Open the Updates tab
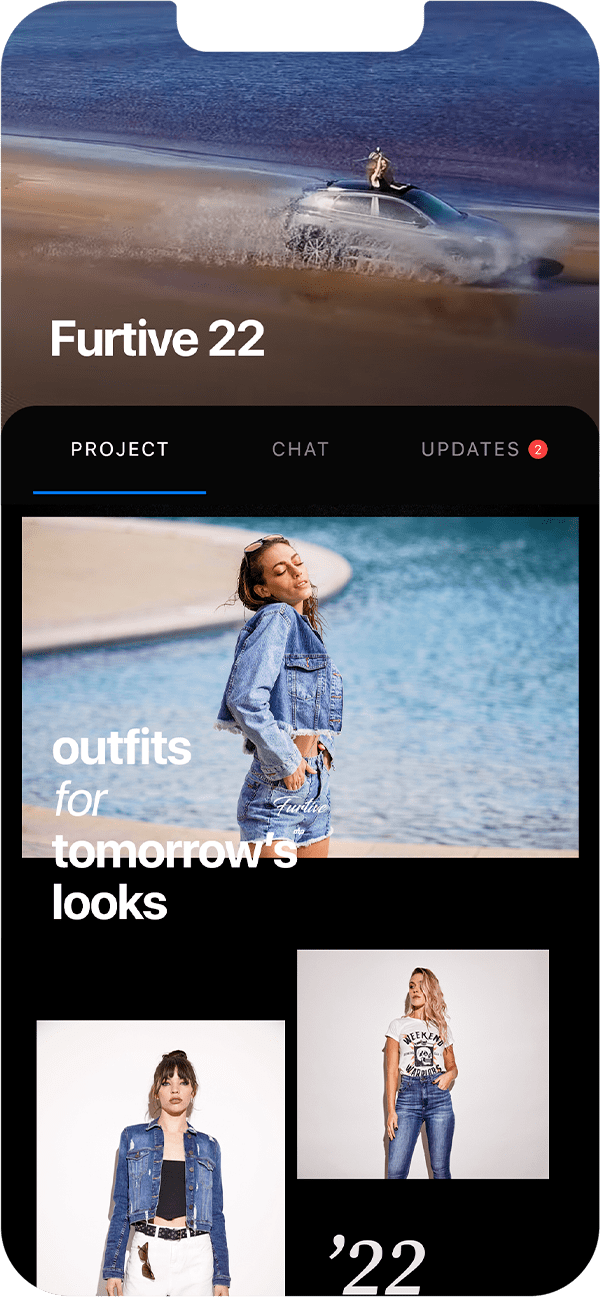600x1297 pixels. coord(471,450)
